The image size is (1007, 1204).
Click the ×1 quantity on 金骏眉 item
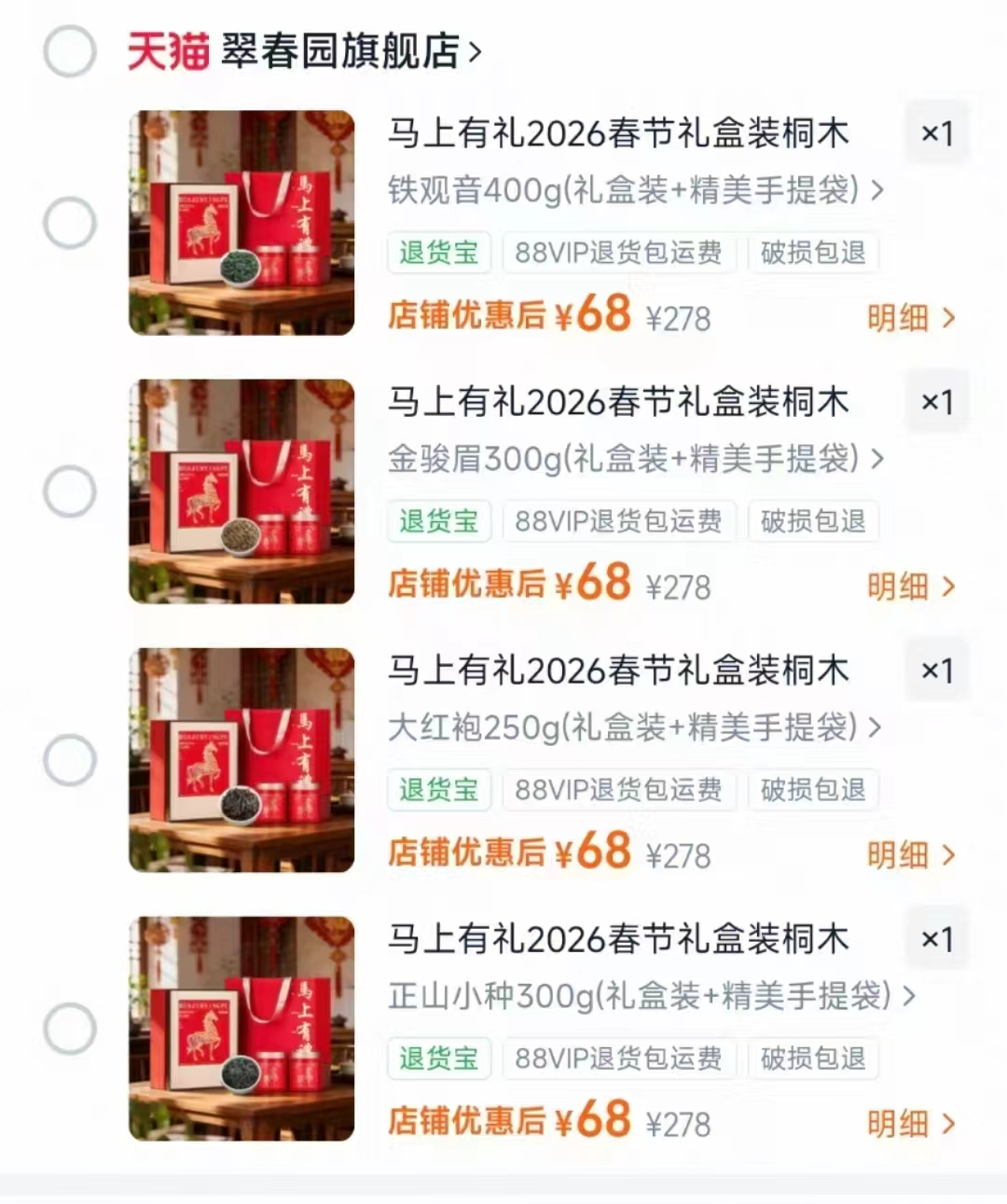click(936, 403)
